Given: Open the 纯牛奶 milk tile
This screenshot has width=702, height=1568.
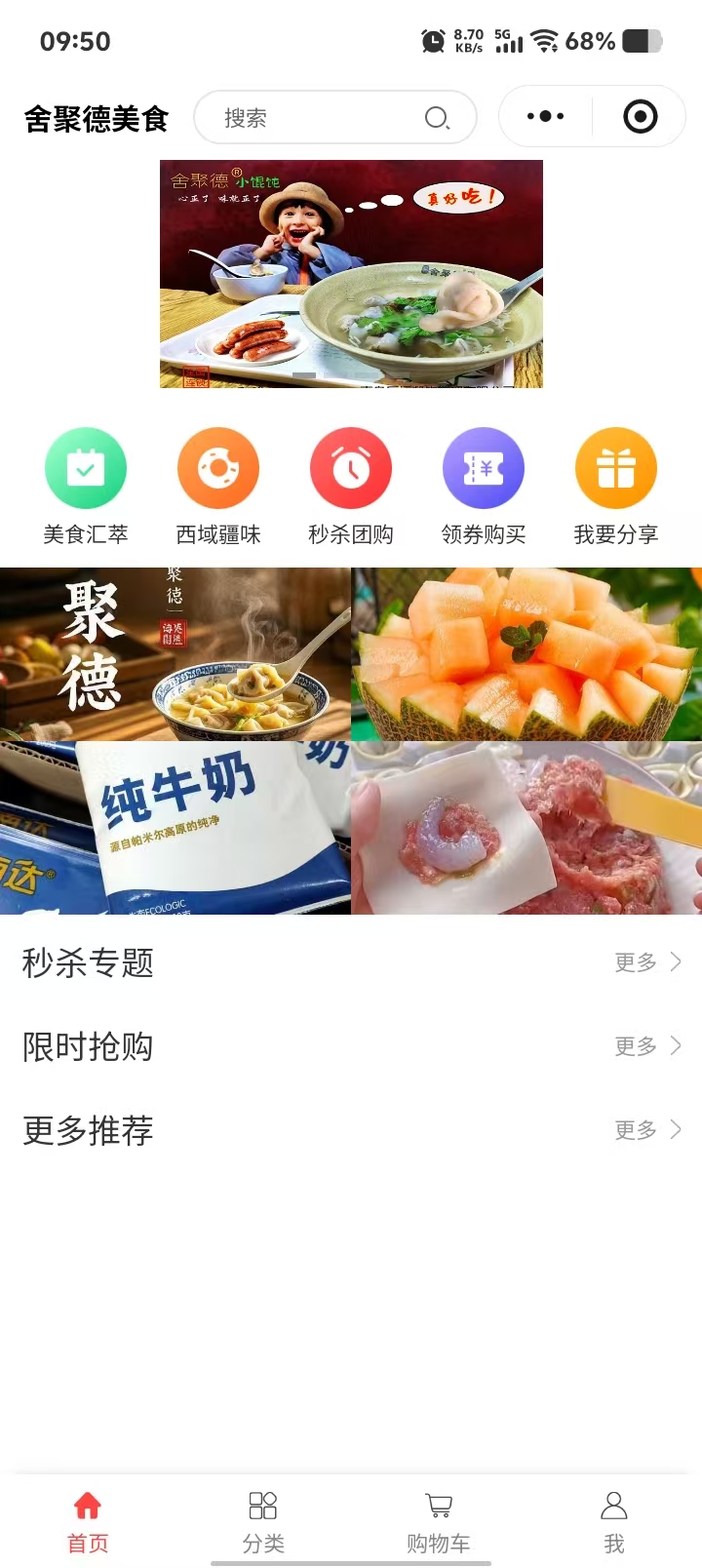Looking at the screenshot, I should point(175,828).
